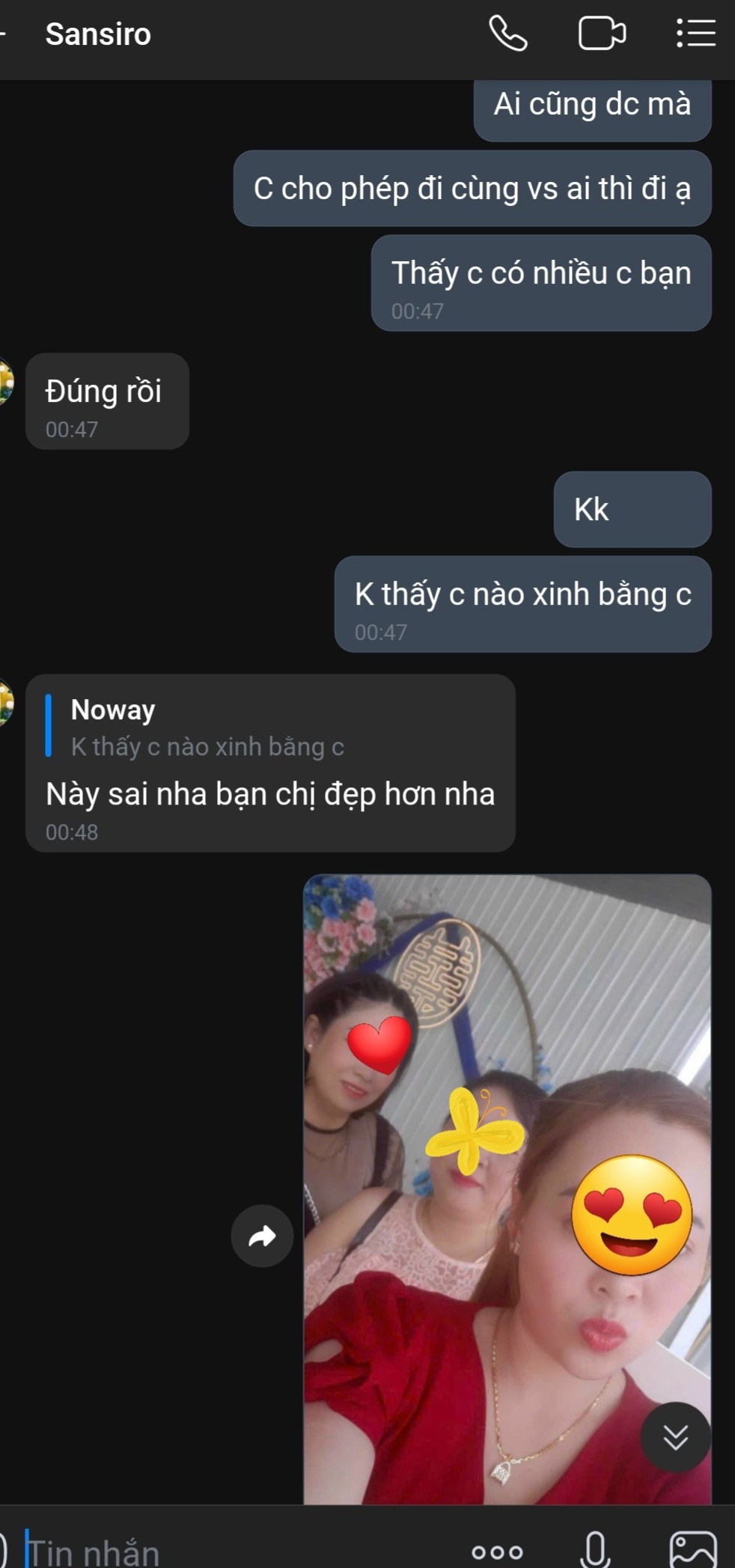Screen dimensions: 735x1568
Task: Start a voice call with Sansiro
Action: pos(508,34)
